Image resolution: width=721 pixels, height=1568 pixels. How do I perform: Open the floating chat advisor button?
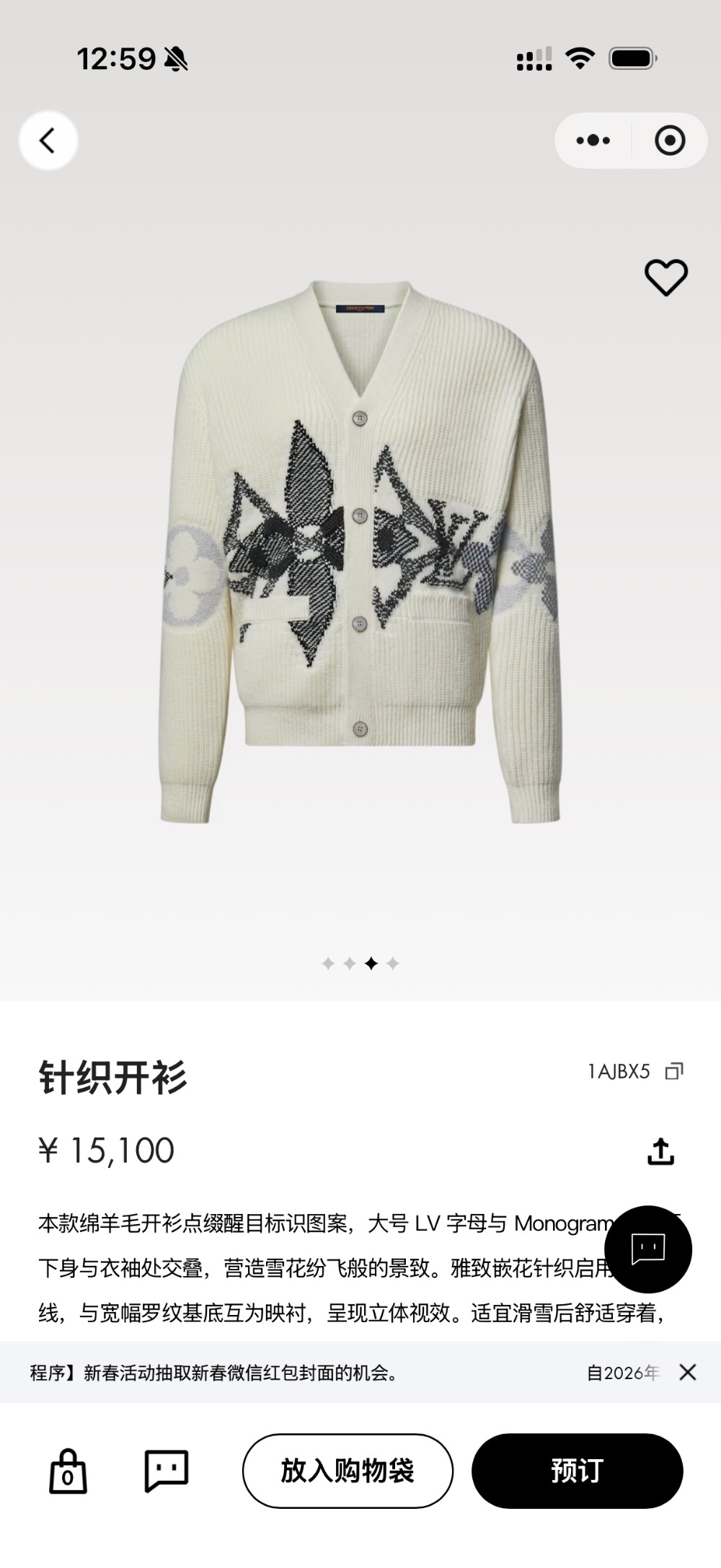point(647,1249)
